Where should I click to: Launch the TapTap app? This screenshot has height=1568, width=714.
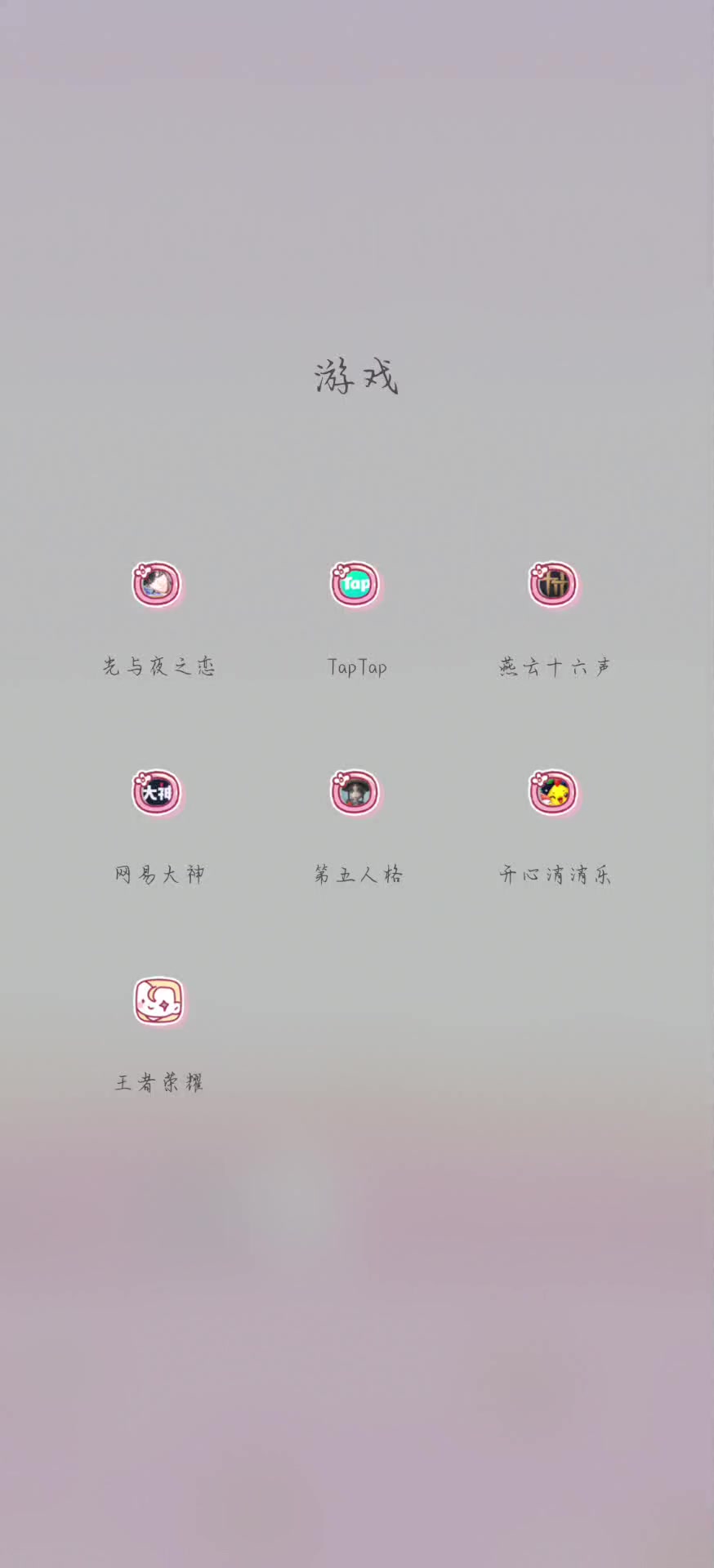click(x=355, y=585)
